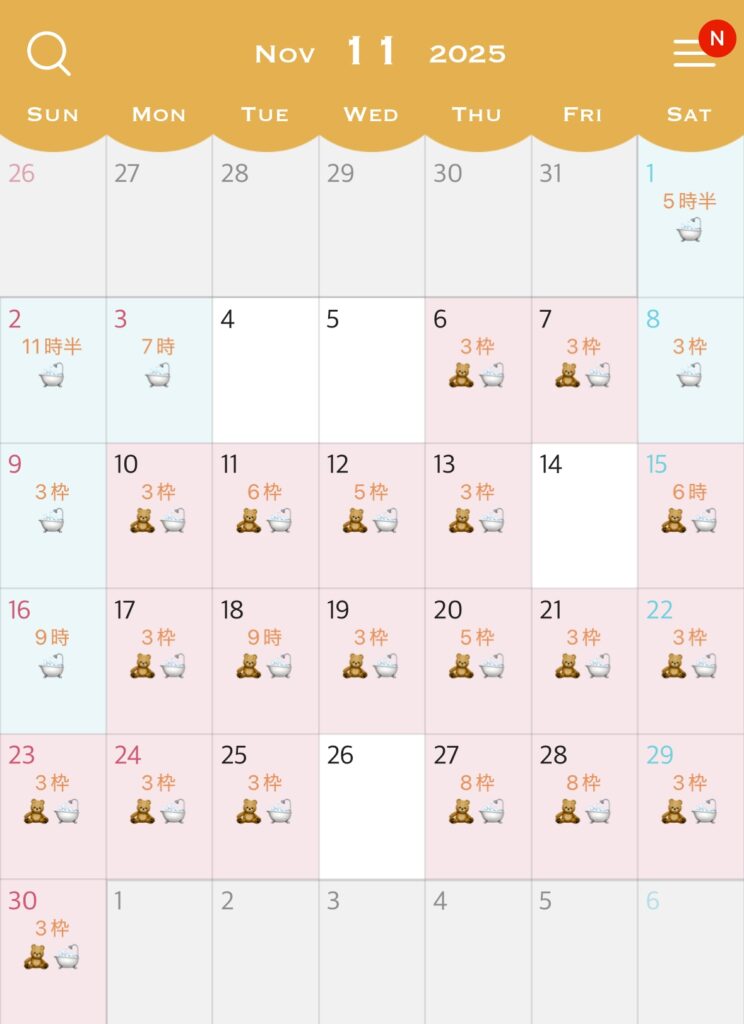Choose empty day November 4
Viewport: 744px width, 1024px height.
(x=265, y=370)
